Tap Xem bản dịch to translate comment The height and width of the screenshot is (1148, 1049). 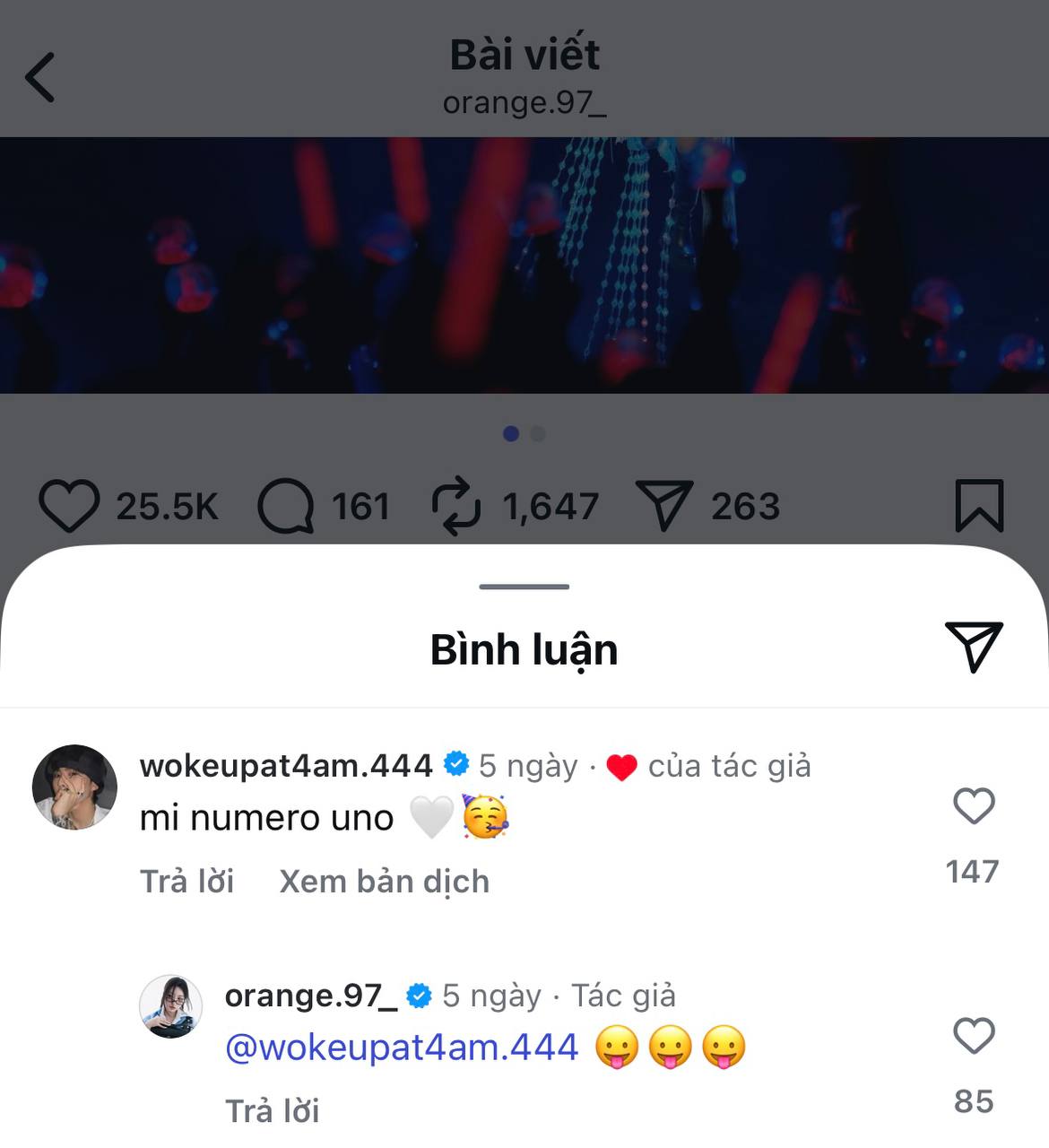pos(385,882)
